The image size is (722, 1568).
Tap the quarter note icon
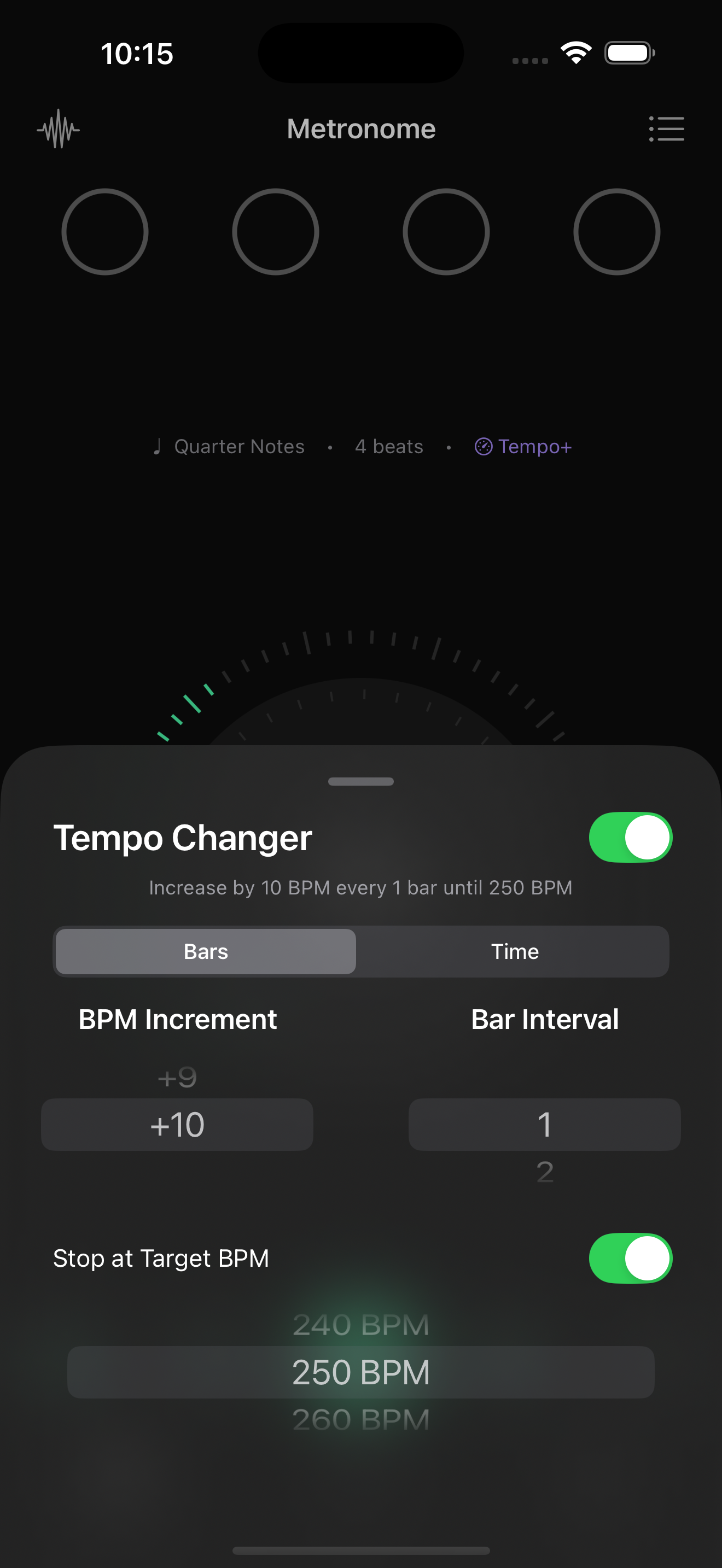[x=157, y=446]
